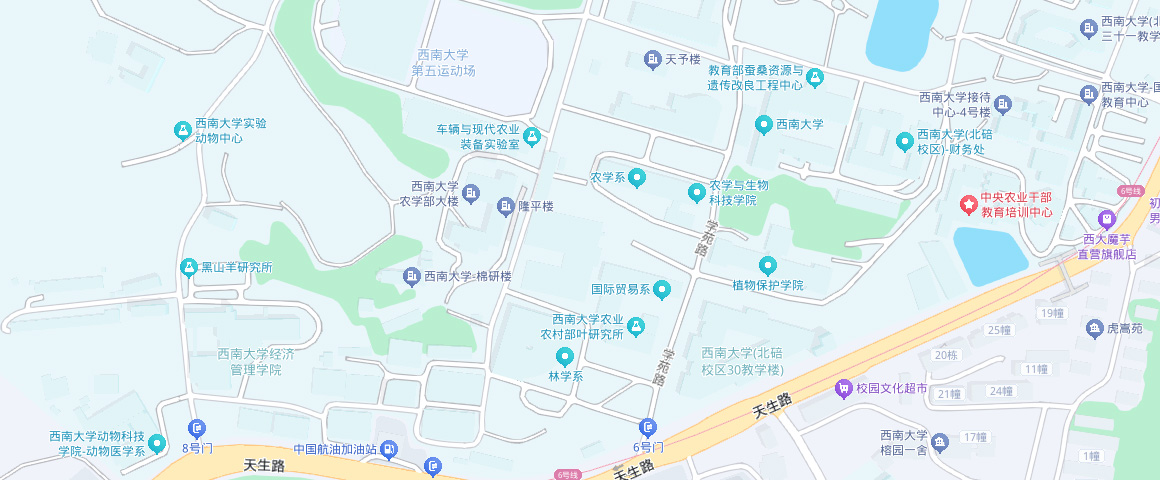Select the 西大魔芋直营旗舰店 shop marker
The image size is (1160, 480).
pos(1107,220)
